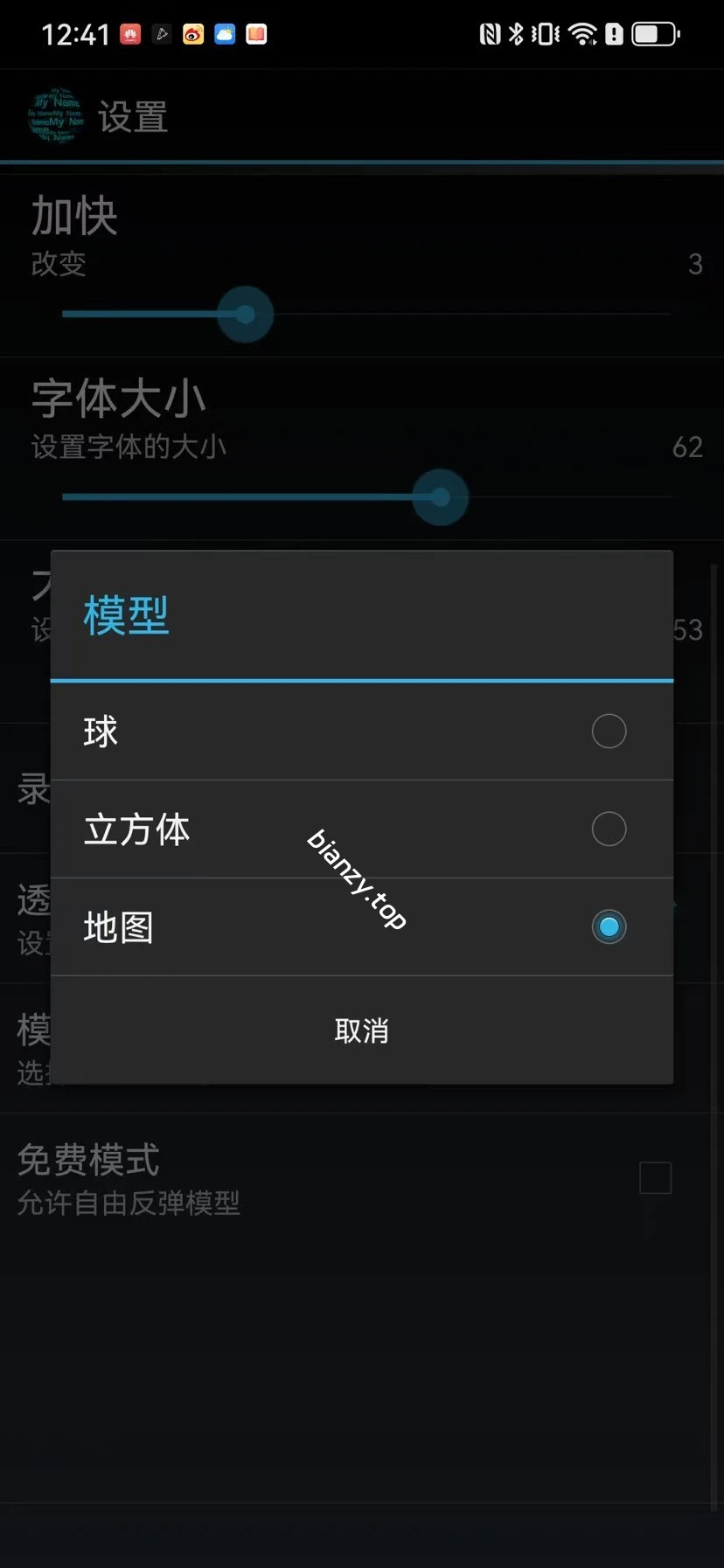Select the 球 model radio button
Screen dimensions: 724x1568
(x=609, y=731)
